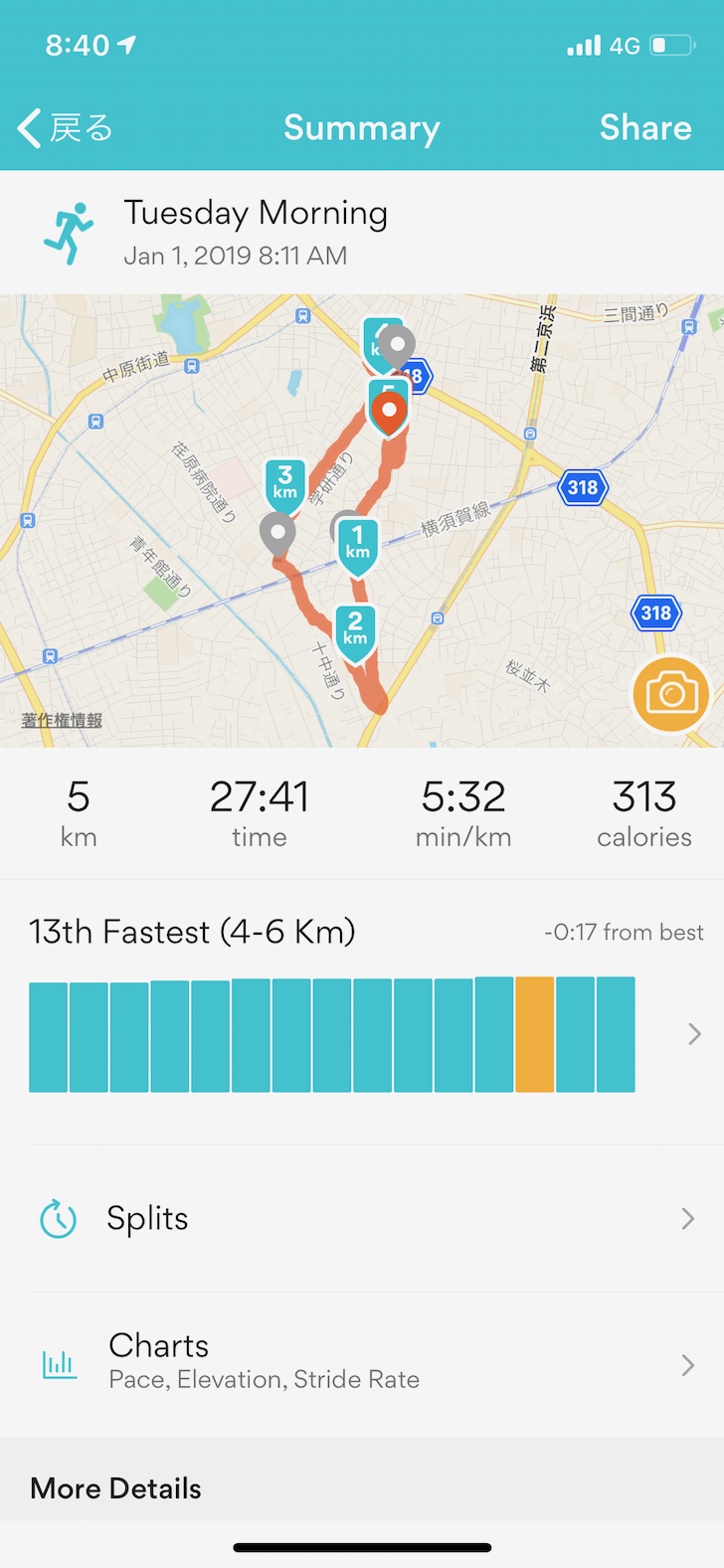Open the Splits row
Image resolution: width=724 pixels, height=1568 pixels.
click(362, 1218)
